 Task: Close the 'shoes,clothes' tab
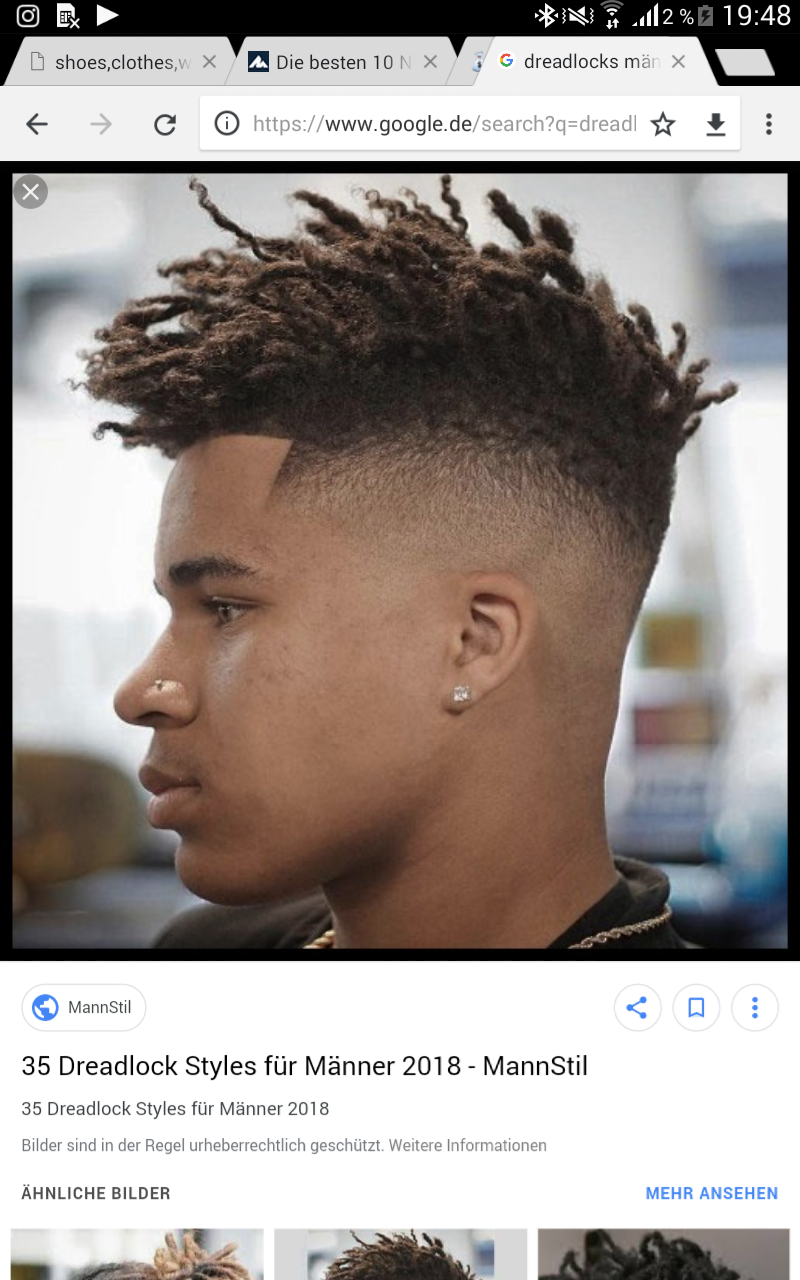[209, 62]
